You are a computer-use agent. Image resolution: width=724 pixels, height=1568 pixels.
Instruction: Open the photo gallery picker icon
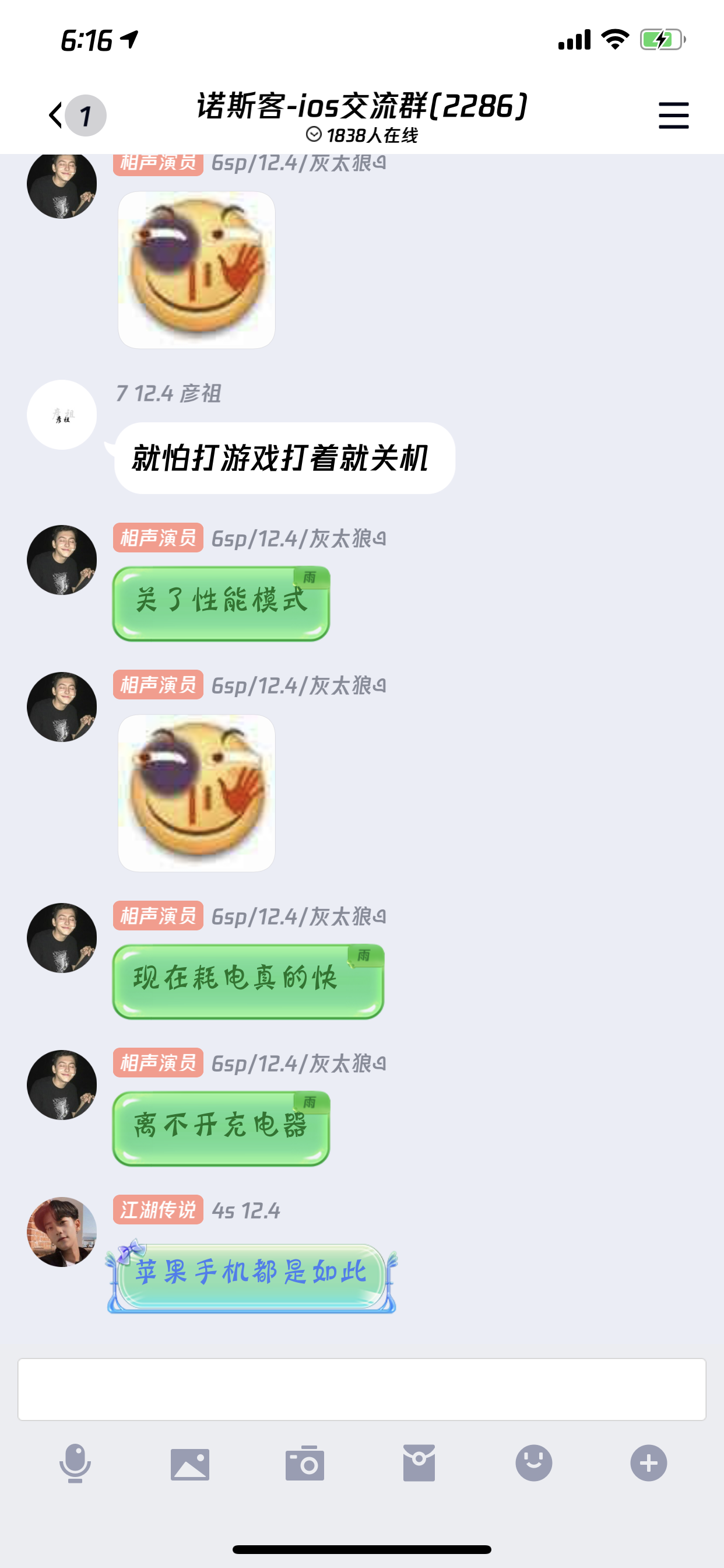click(x=189, y=1465)
